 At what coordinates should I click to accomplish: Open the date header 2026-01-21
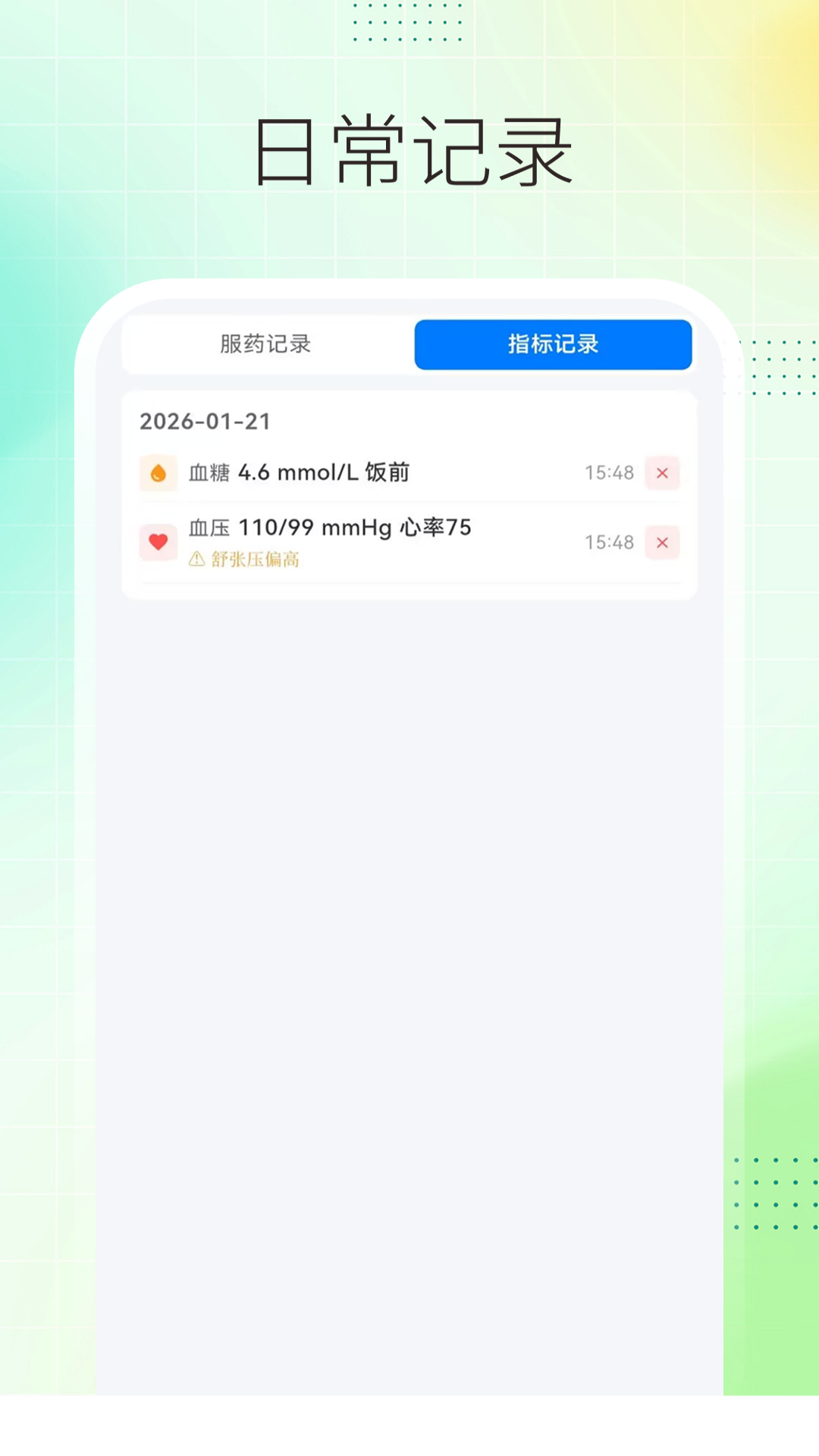coord(205,422)
